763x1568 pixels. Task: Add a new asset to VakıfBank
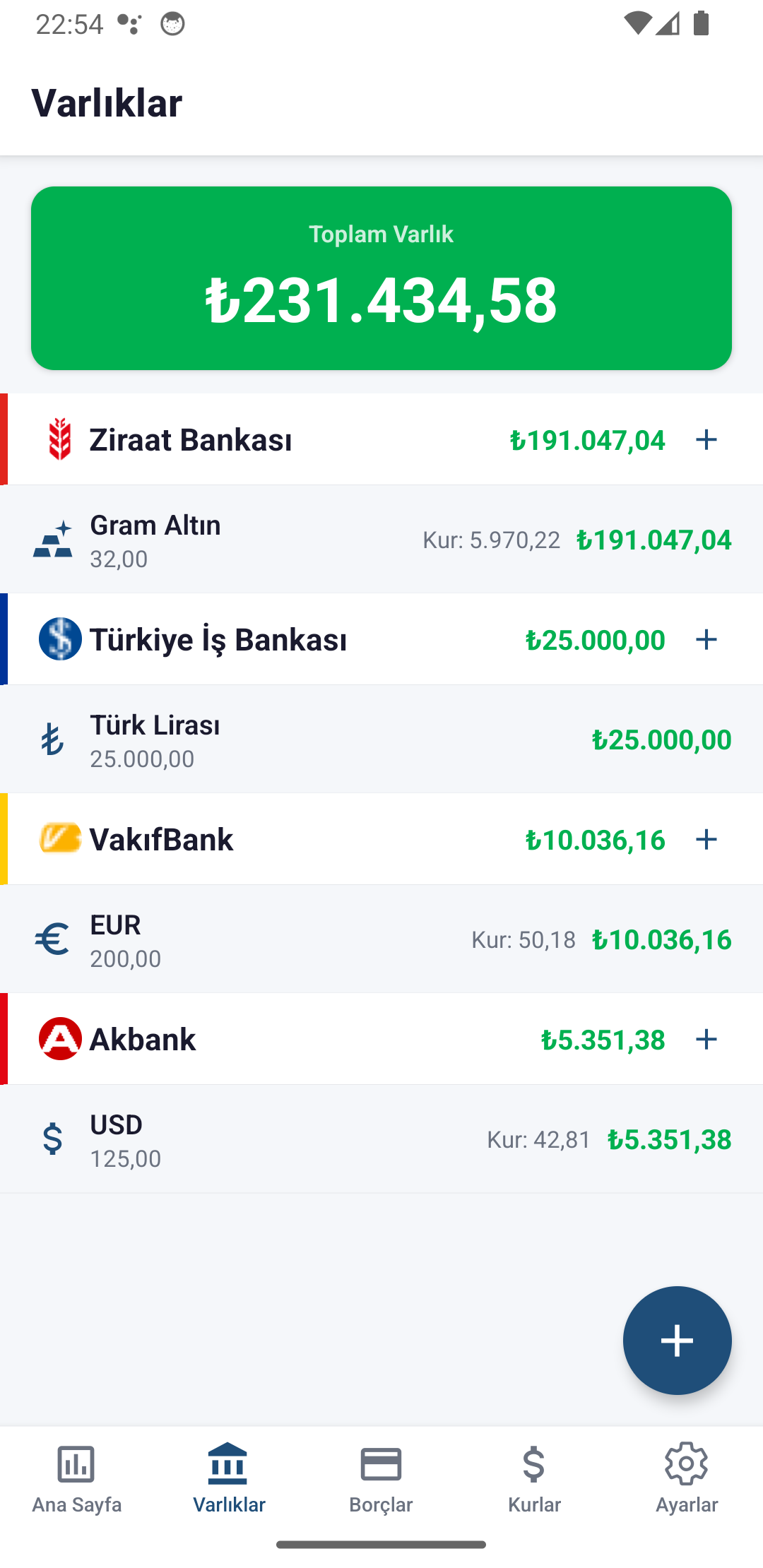(x=706, y=839)
